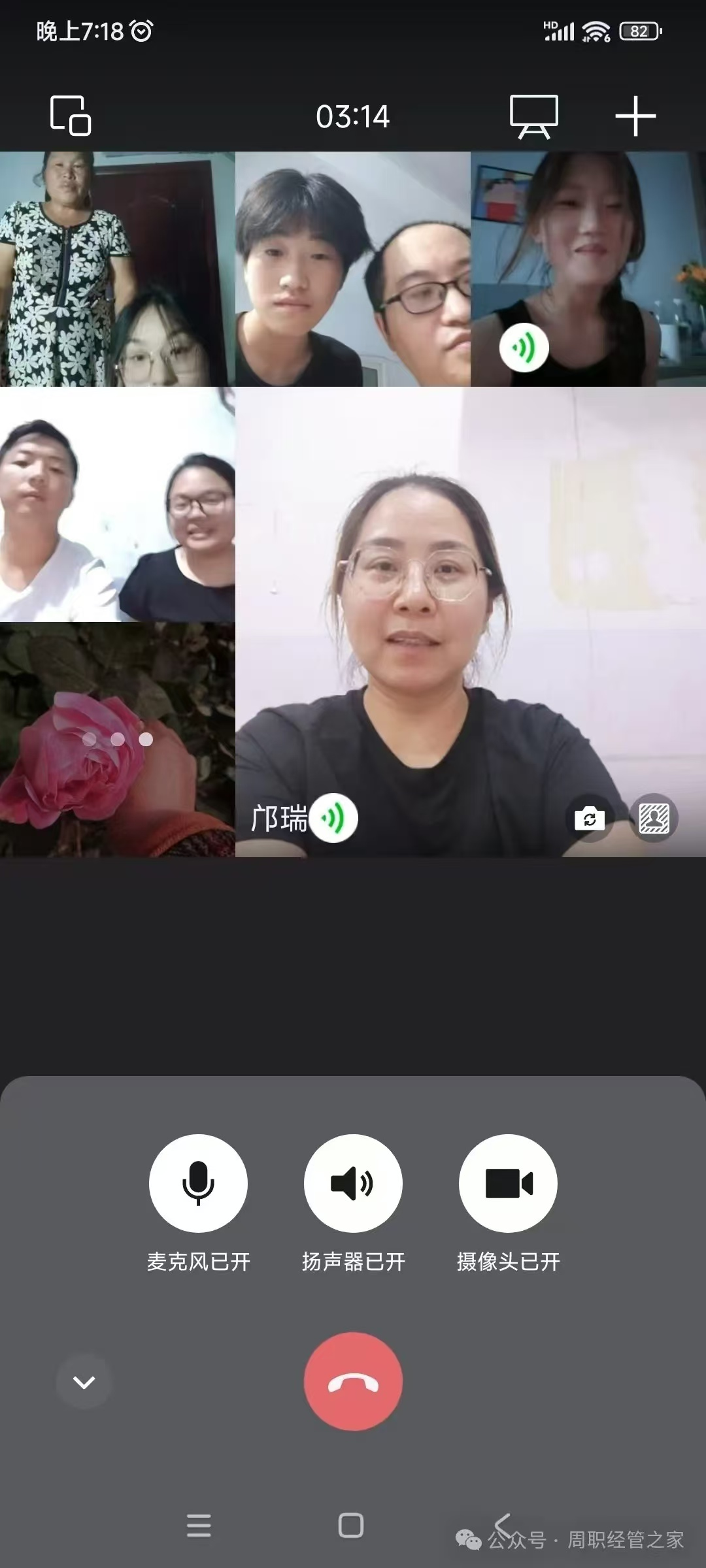706x1568 pixels.
Task: Hang up the group call
Action: click(x=353, y=1381)
